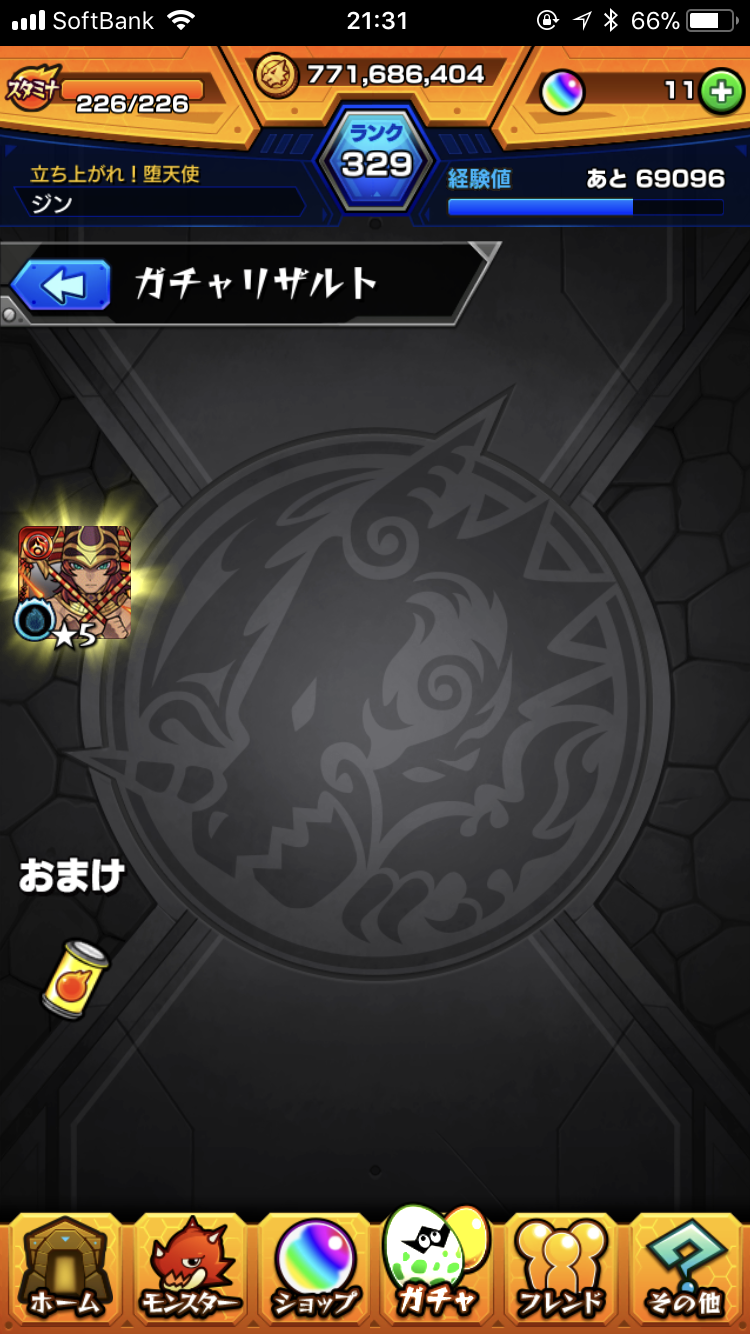Tap the おまけ bonus can item

pyautogui.click(x=76, y=979)
